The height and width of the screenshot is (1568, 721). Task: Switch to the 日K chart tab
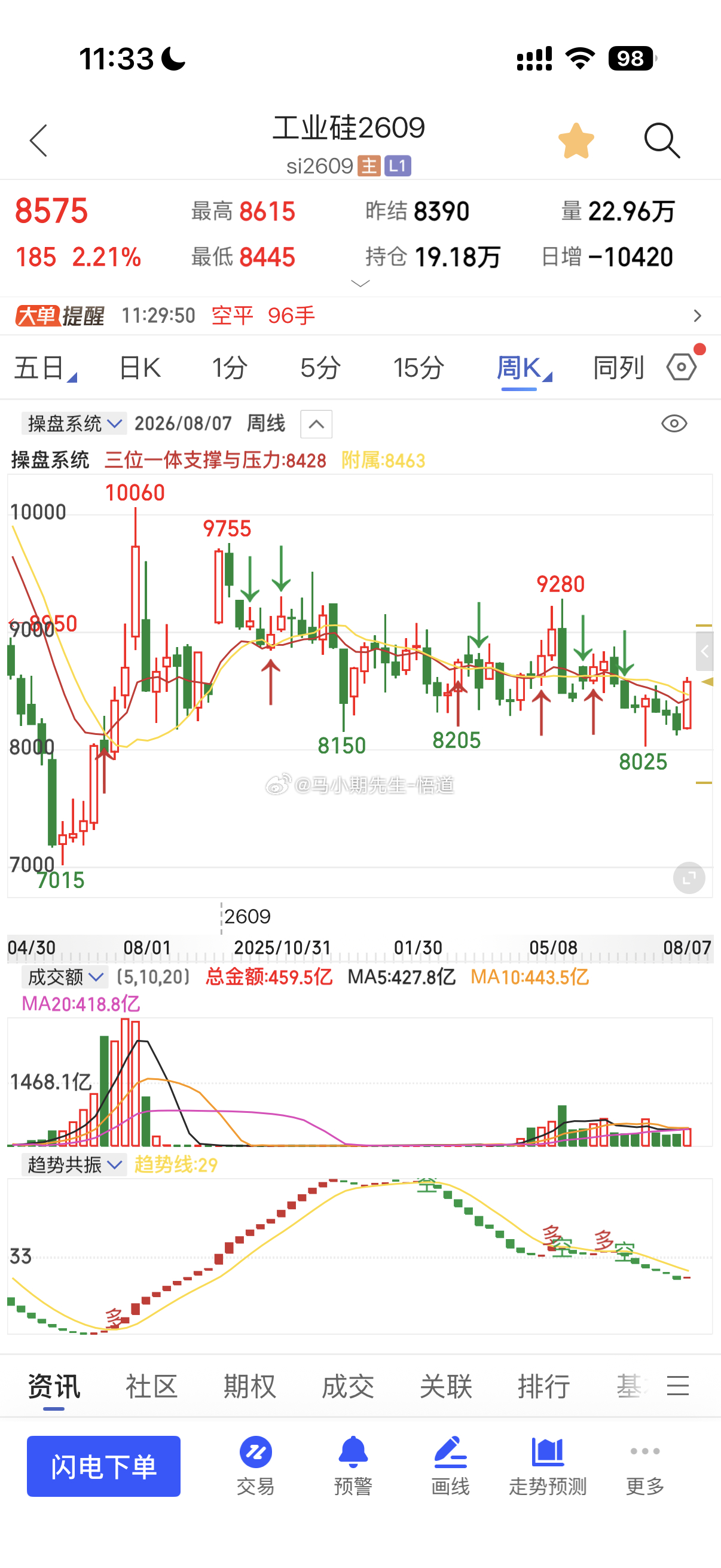(x=140, y=368)
